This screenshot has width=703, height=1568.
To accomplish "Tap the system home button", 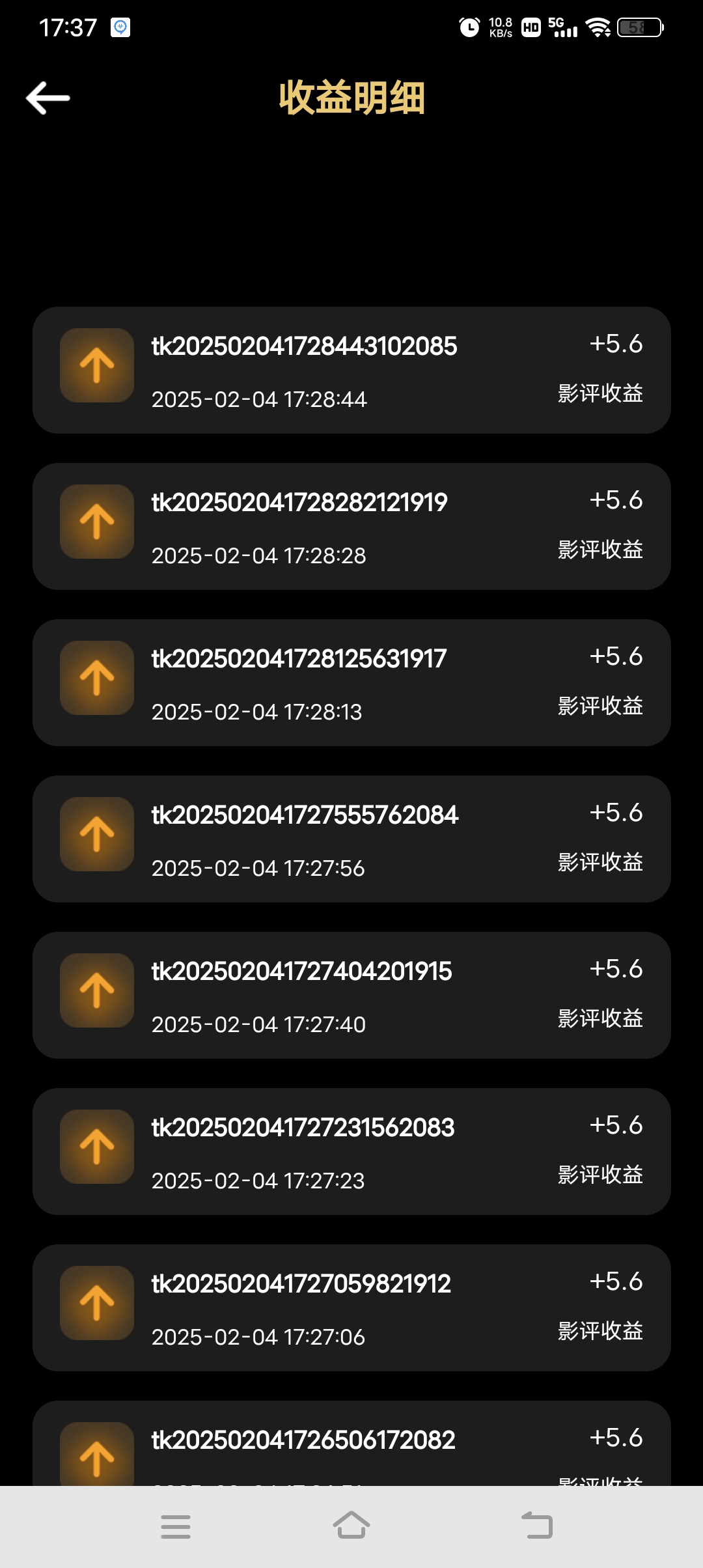I will click(x=351, y=1526).
